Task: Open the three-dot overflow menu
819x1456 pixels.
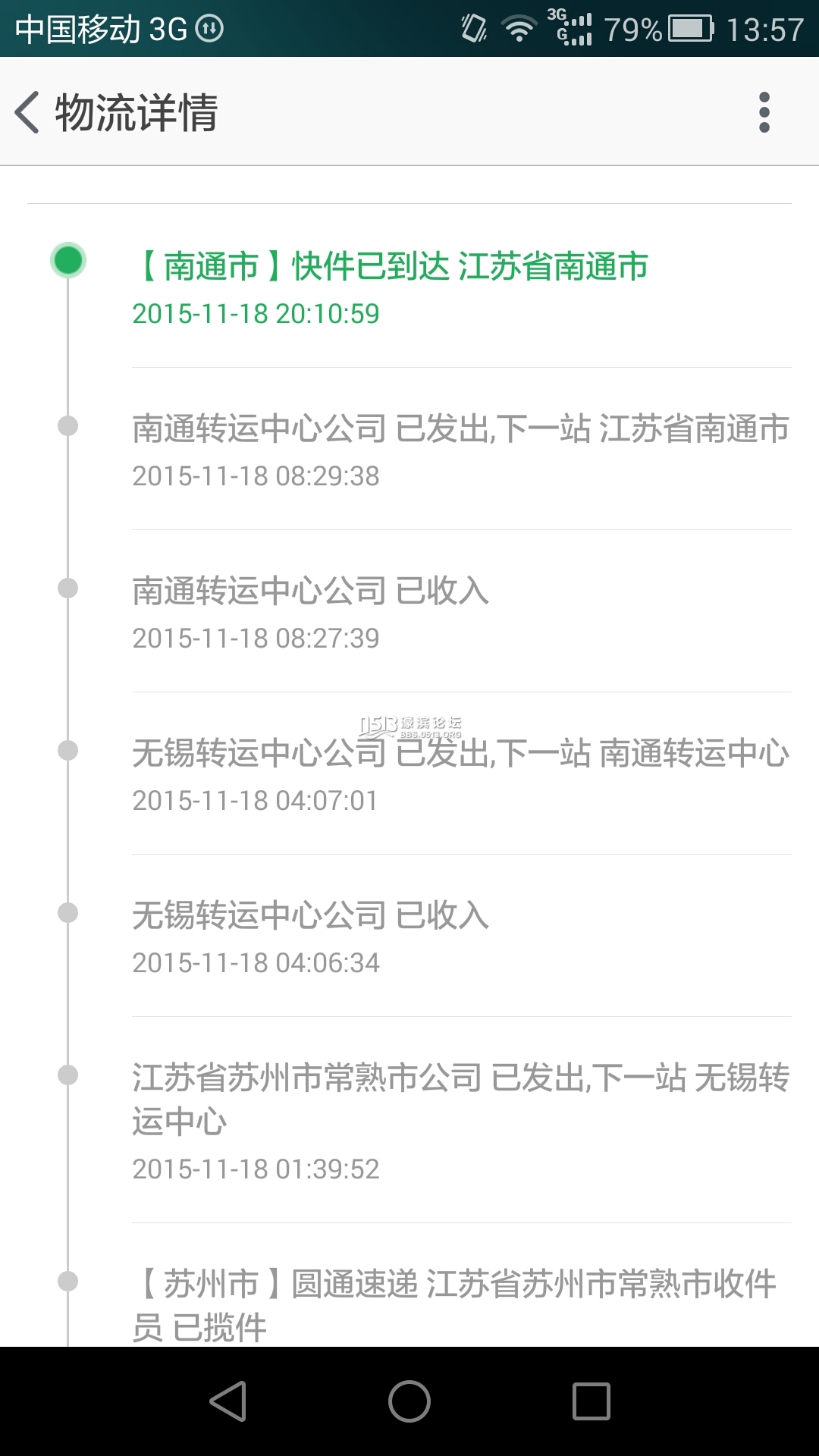Action: (764, 112)
